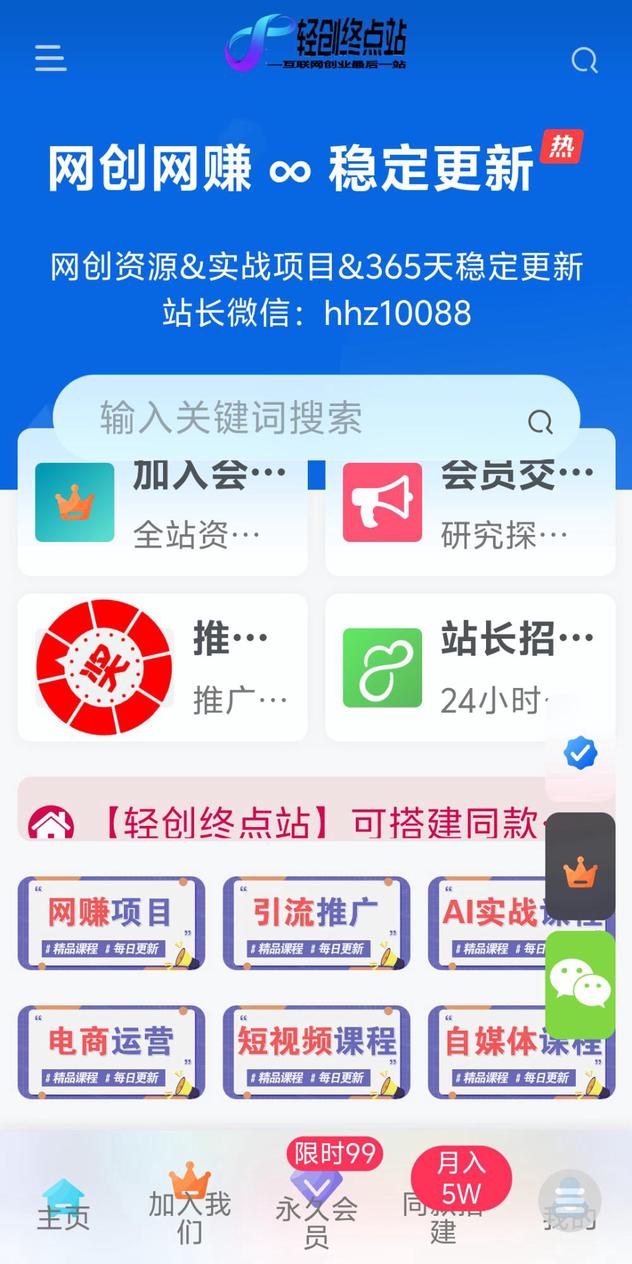Screen dimensions: 632x1264
Task: View the 自媒体课程 category
Action: (490, 1052)
